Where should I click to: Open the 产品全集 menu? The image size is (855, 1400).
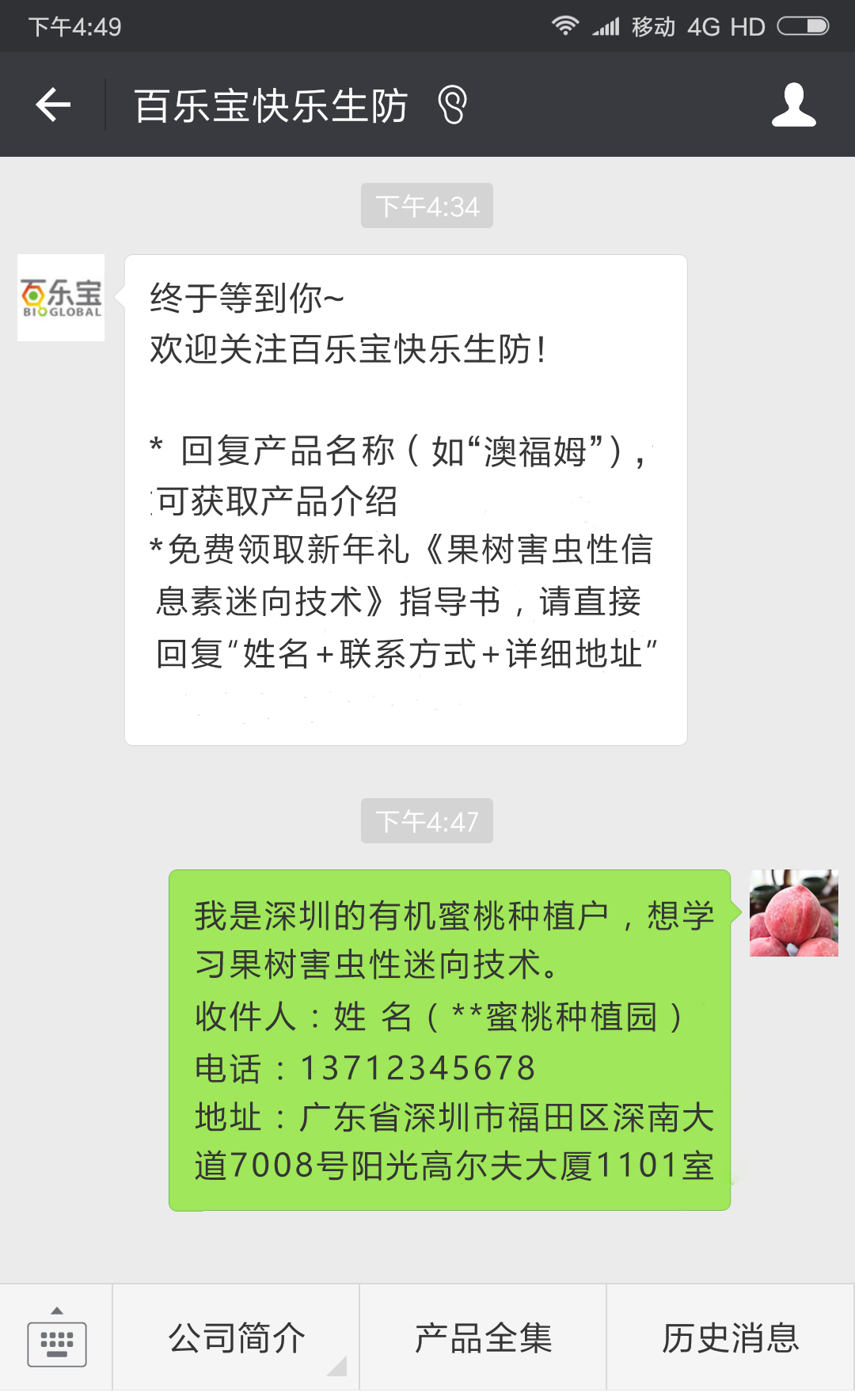(483, 1338)
